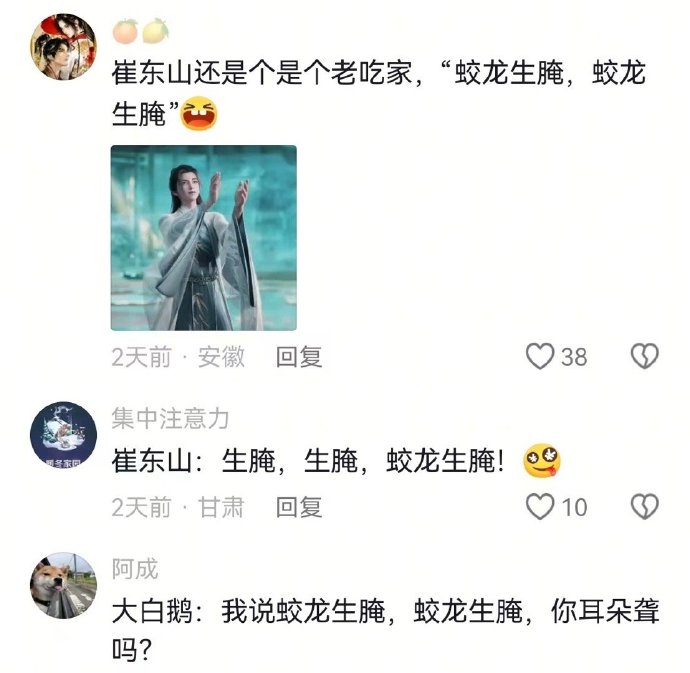This screenshot has width=690, height=673.
Task: Open 阿成's profile avatar
Action: point(64,586)
